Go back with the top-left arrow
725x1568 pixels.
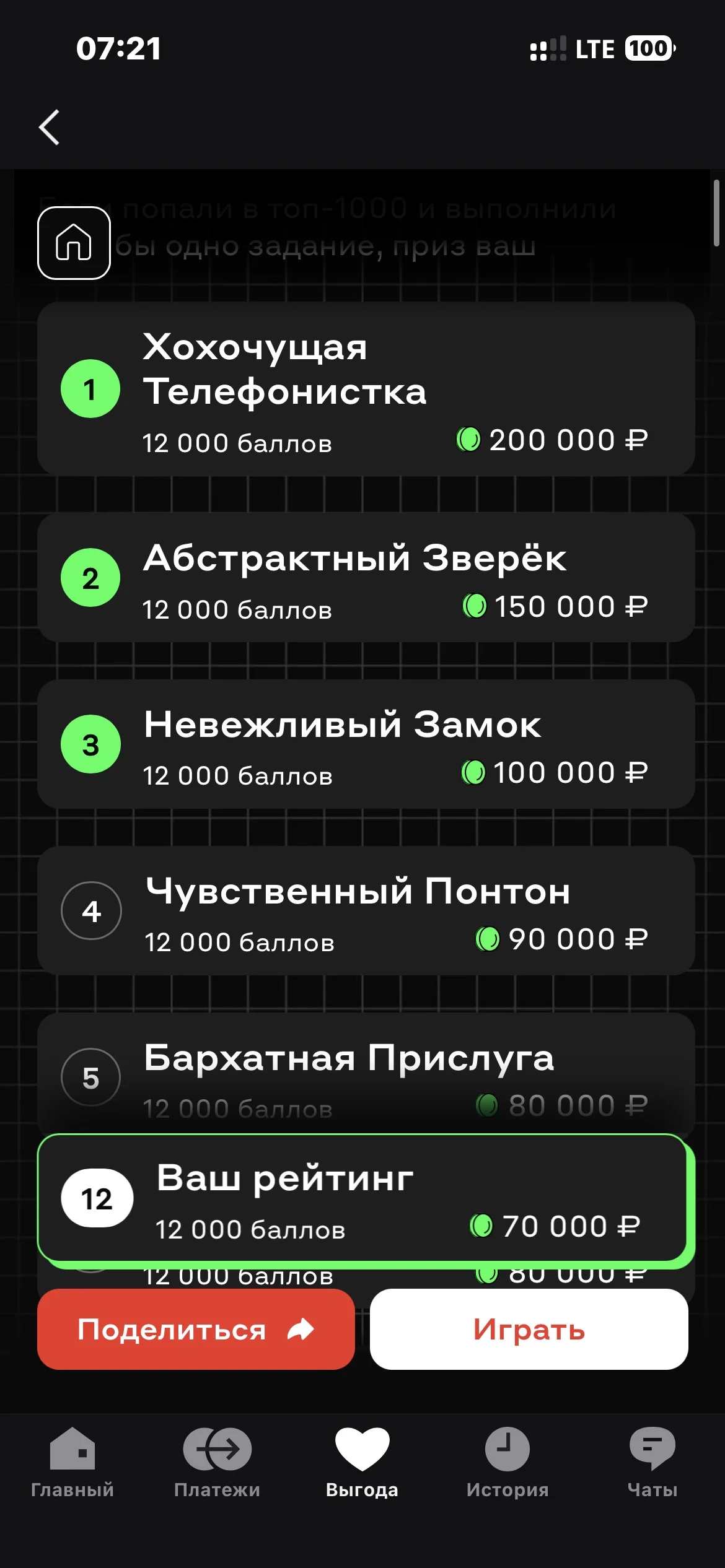pos(50,128)
